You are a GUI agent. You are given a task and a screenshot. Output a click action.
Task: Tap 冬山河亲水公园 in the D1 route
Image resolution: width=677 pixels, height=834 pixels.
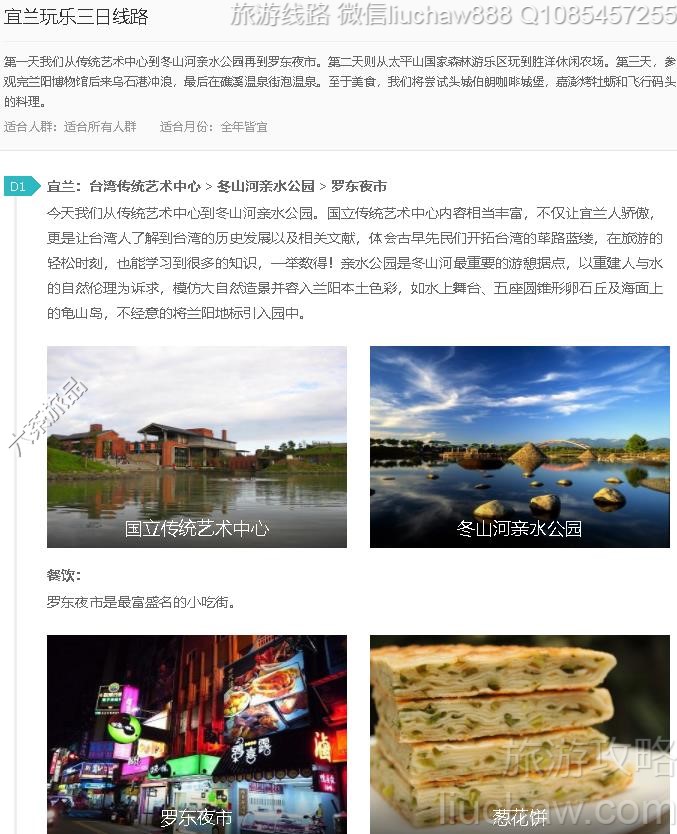coord(266,186)
